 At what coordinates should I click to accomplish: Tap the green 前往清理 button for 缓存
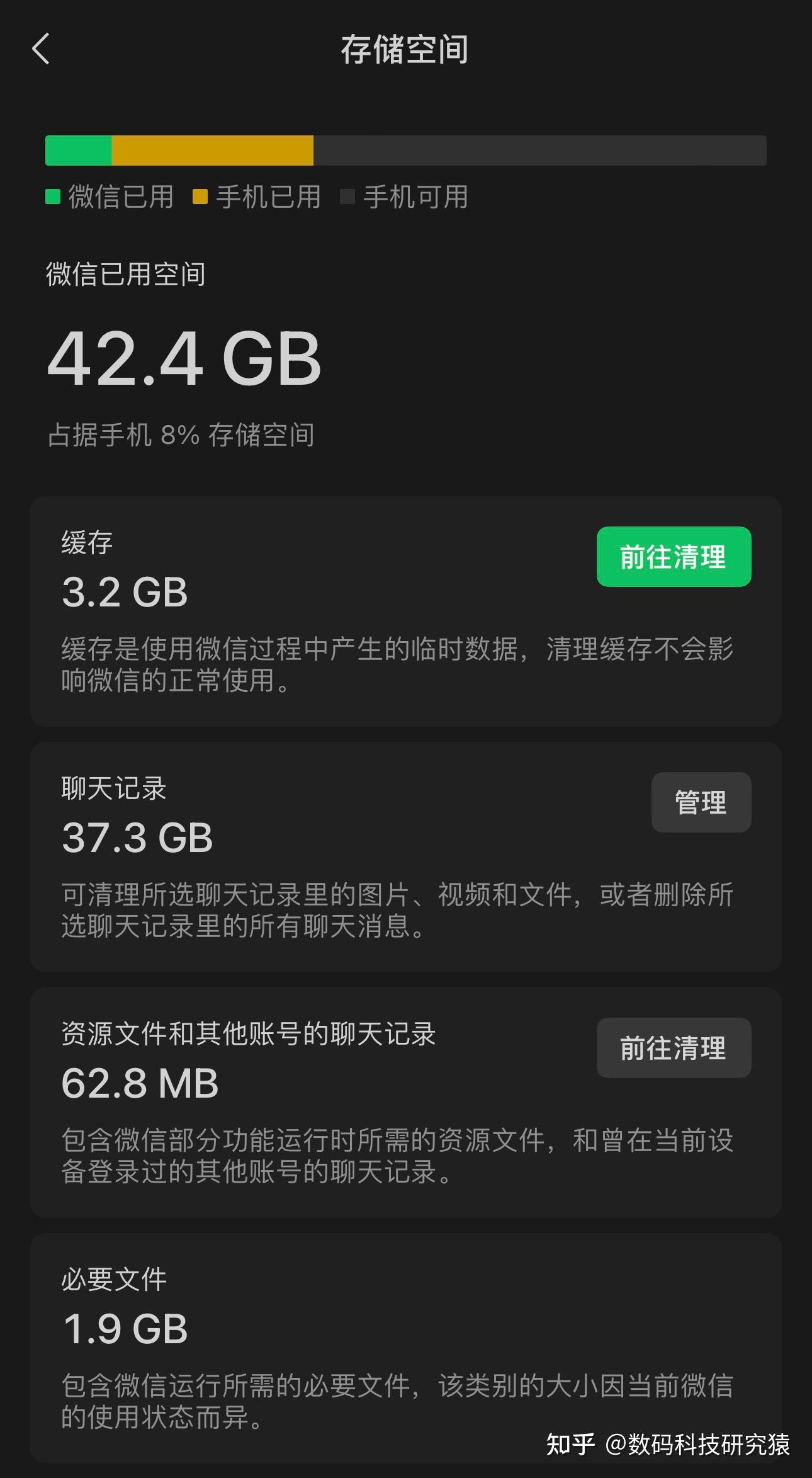(674, 557)
